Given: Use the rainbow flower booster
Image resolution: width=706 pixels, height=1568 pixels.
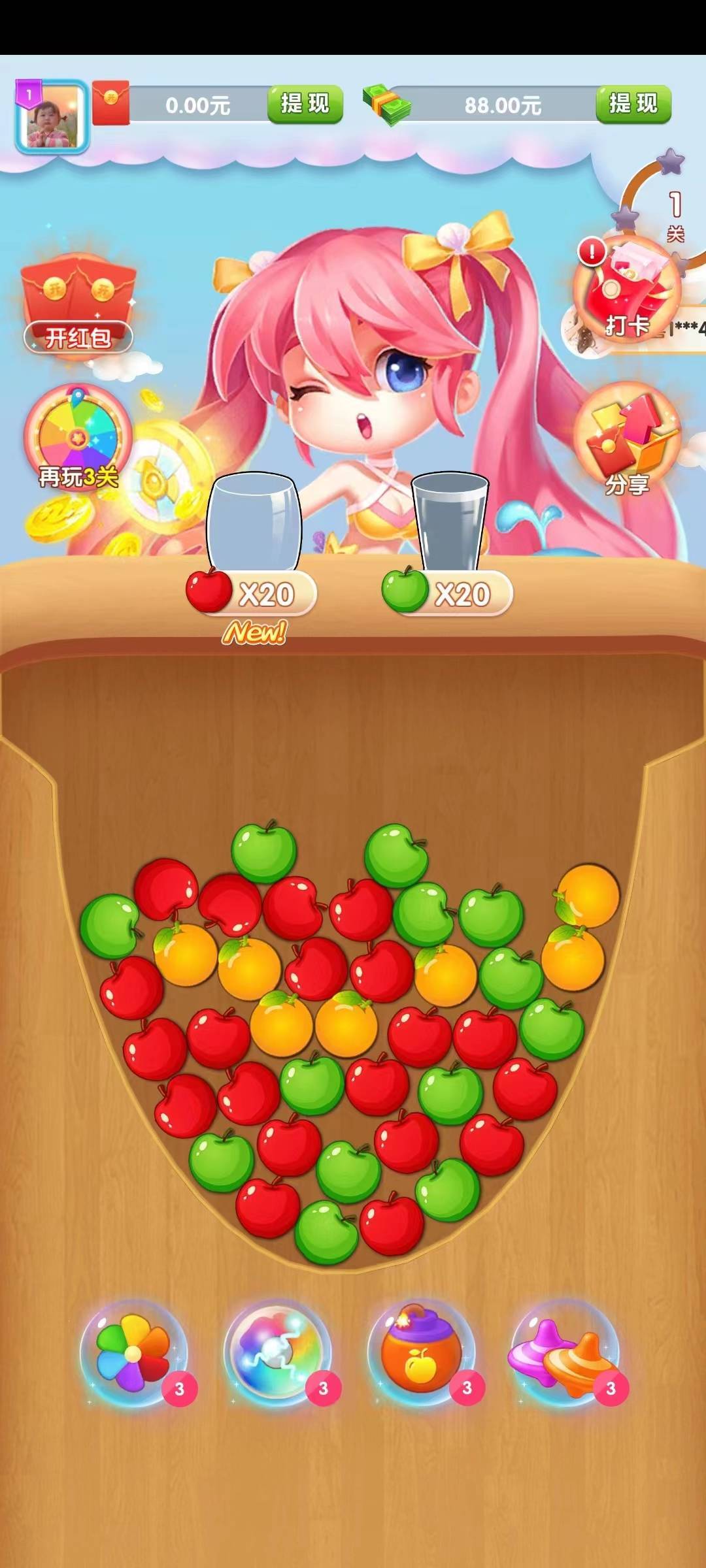Looking at the screenshot, I should point(134,1352).
